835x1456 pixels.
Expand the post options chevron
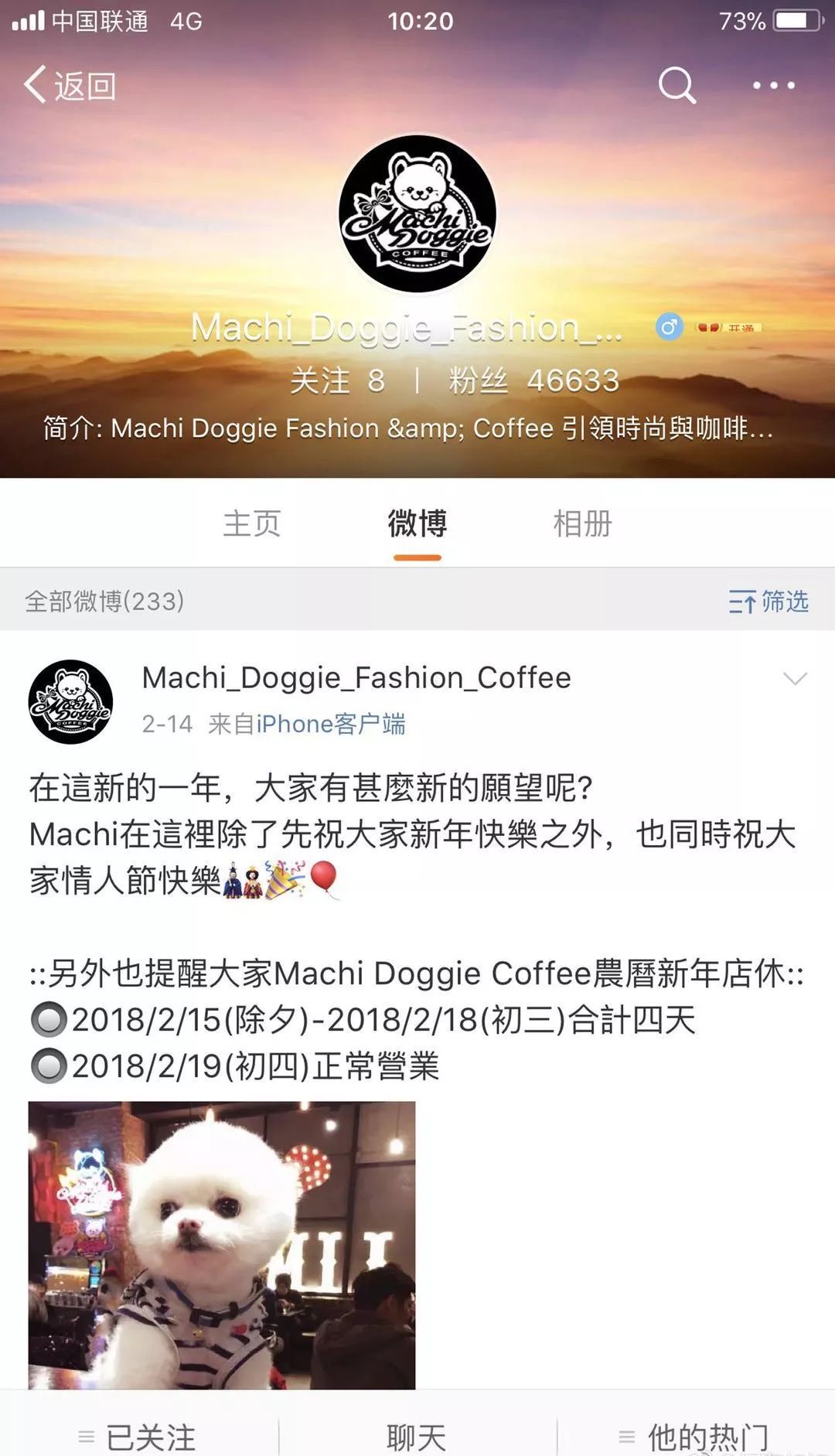click(x=795, y=678)
